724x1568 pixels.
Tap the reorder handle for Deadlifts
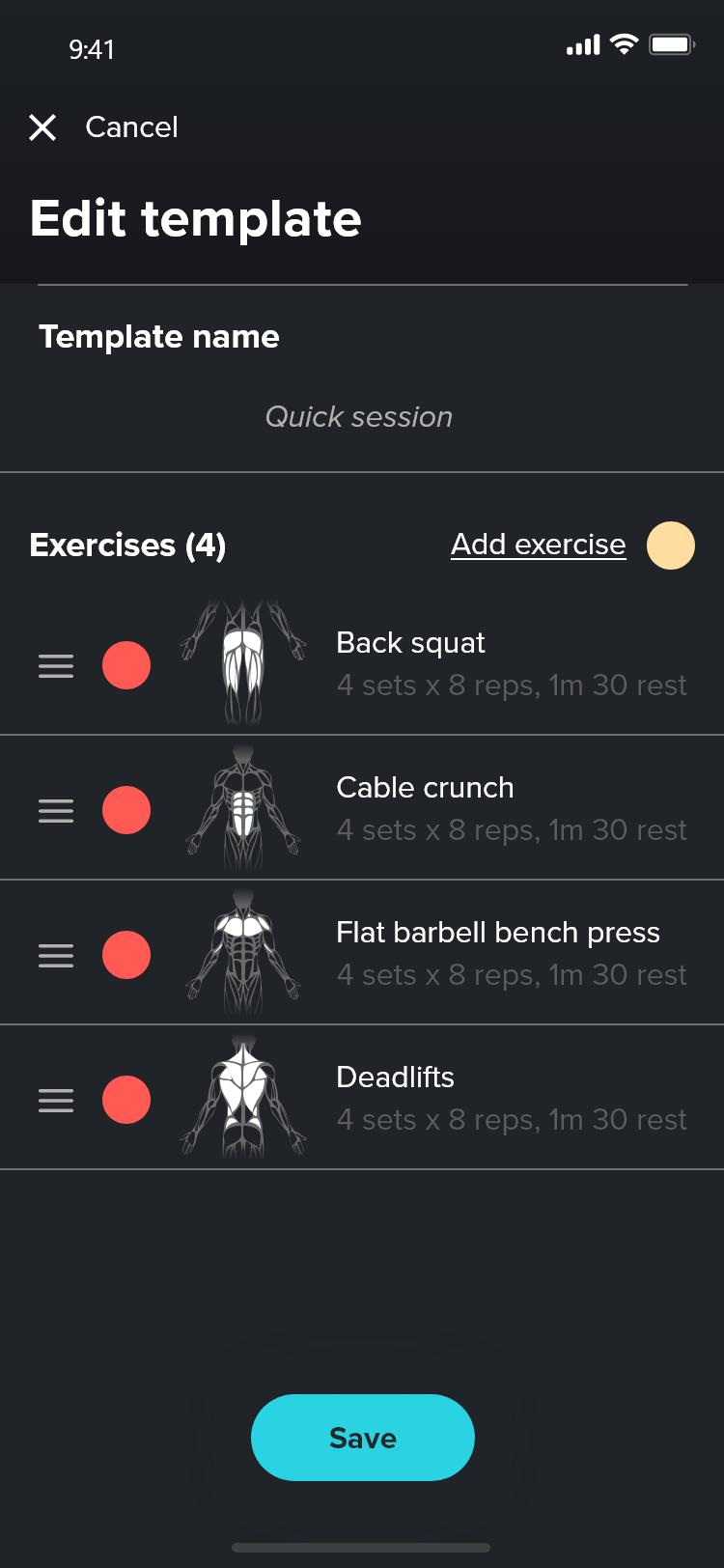point(56,1100)
